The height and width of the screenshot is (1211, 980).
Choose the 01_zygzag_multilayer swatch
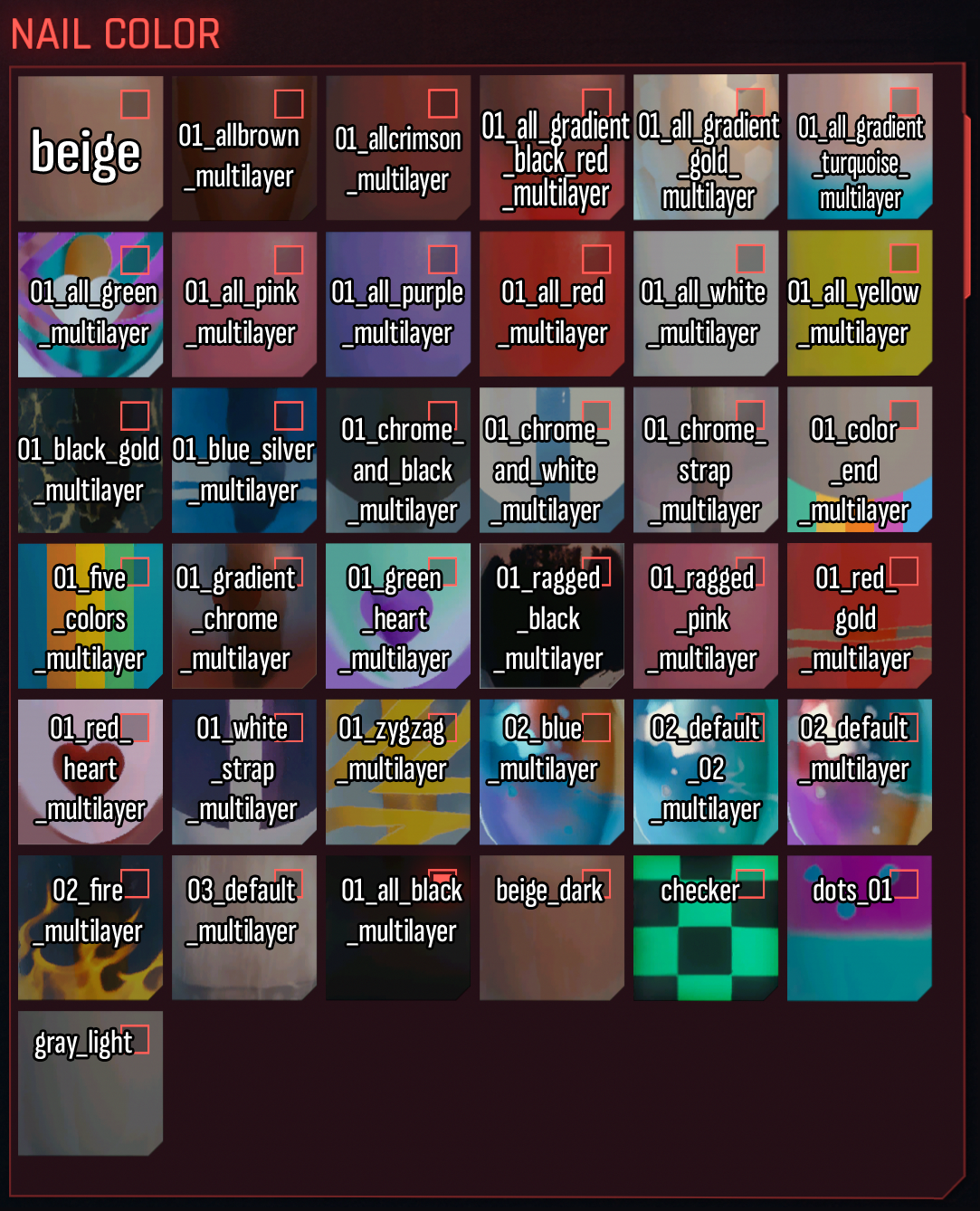coord(398,773)
